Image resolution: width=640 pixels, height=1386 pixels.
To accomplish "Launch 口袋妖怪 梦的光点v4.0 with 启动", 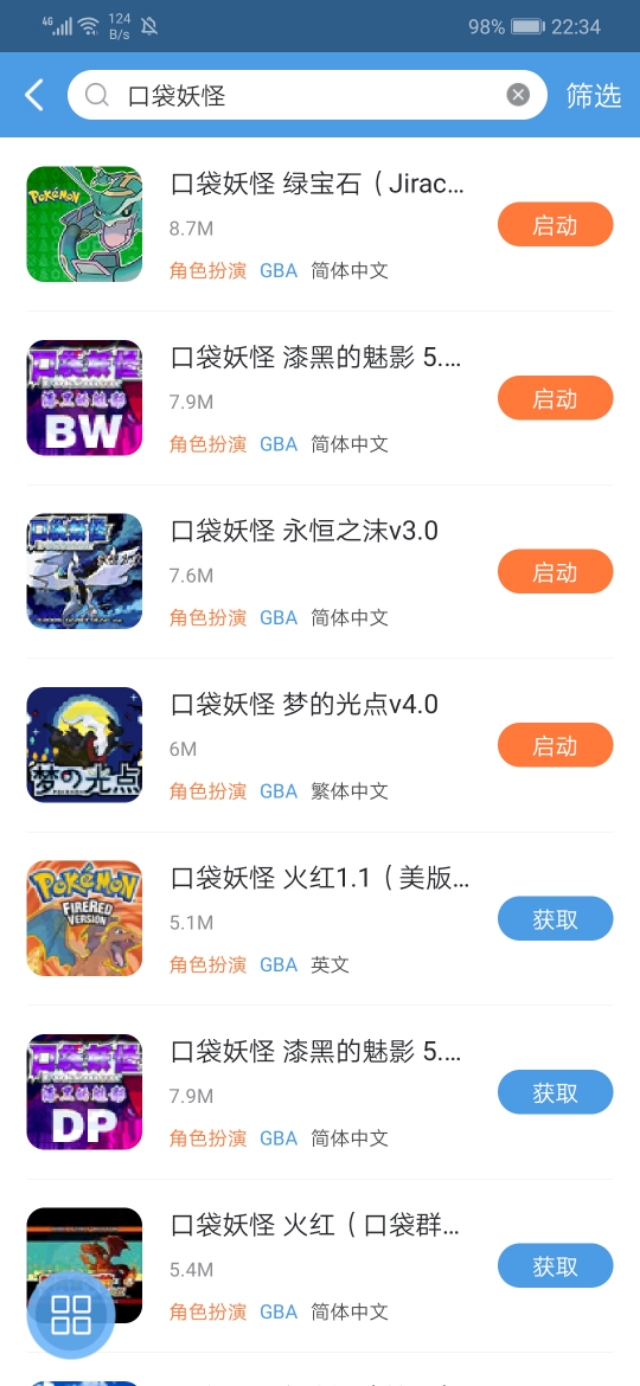I will click(555, 746).
